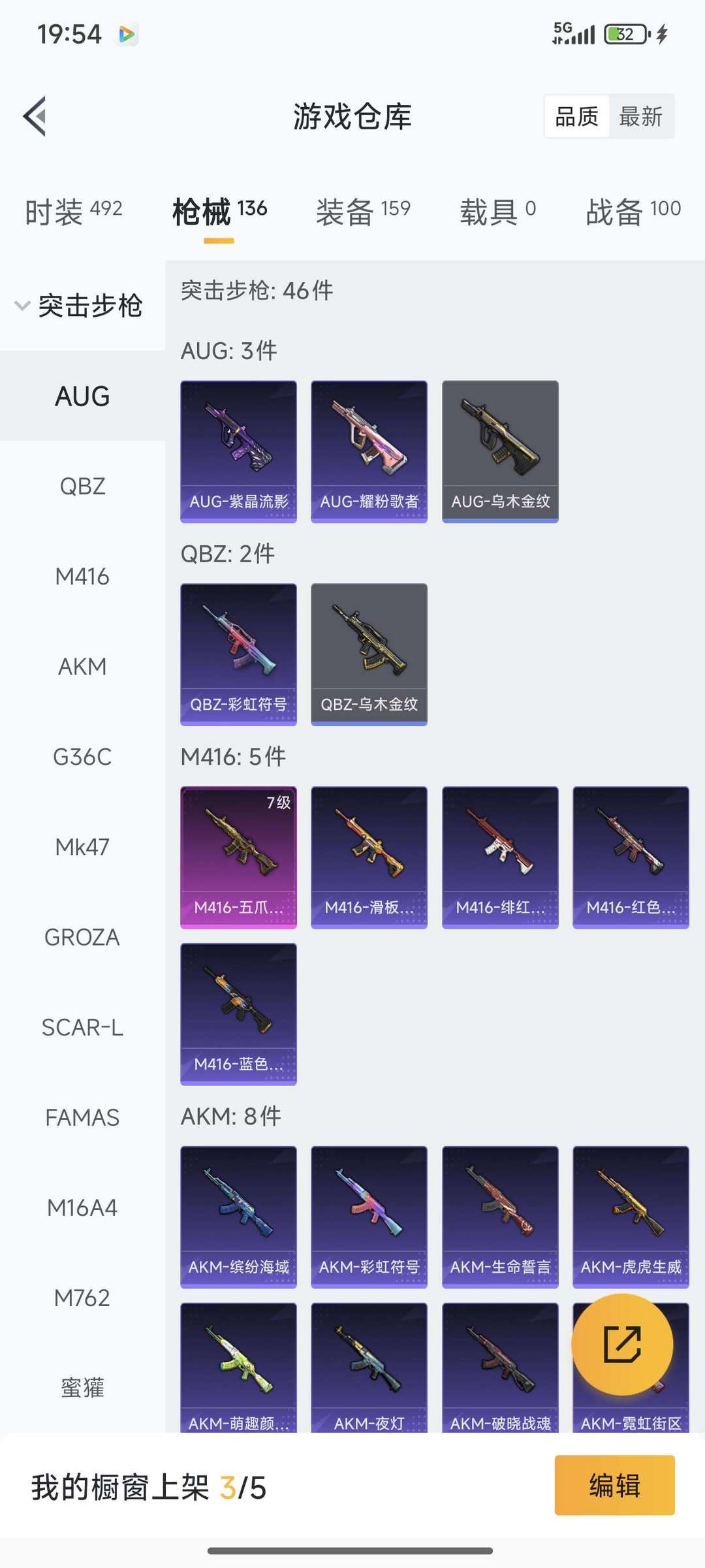Open the 载具 tab

pos(497,212)
